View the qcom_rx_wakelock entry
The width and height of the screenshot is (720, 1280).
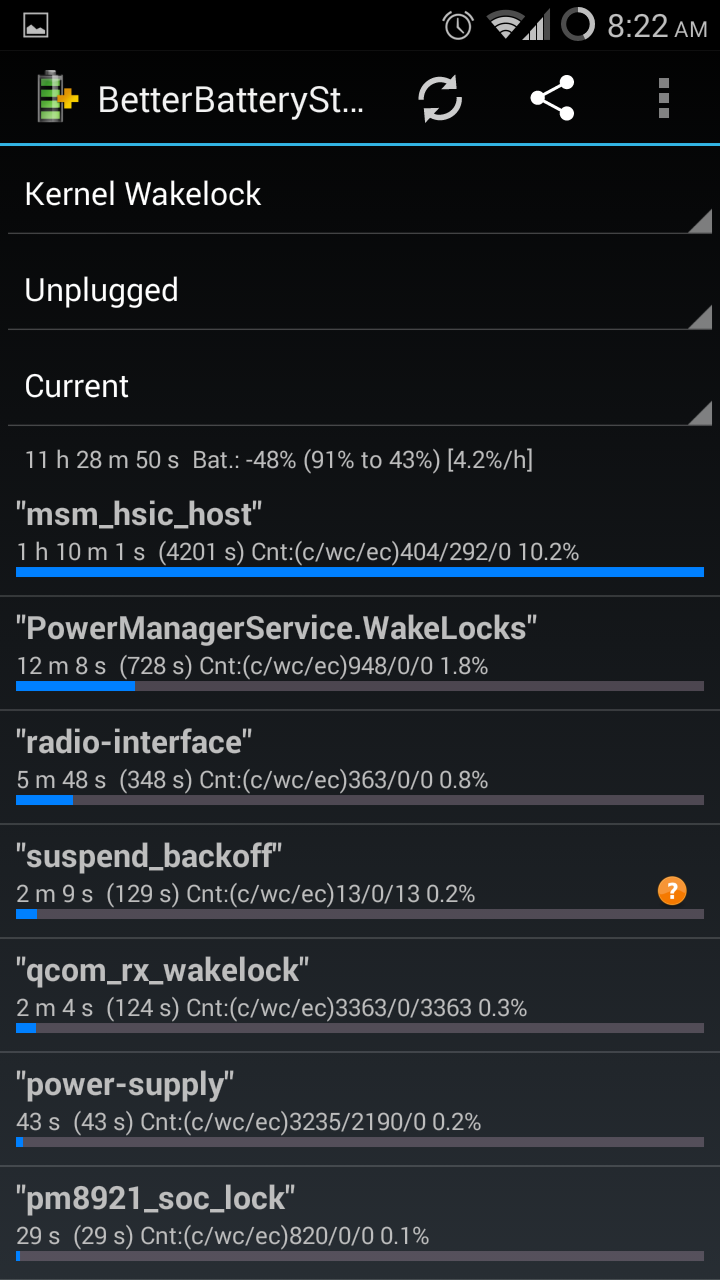(x=360, y=995)
